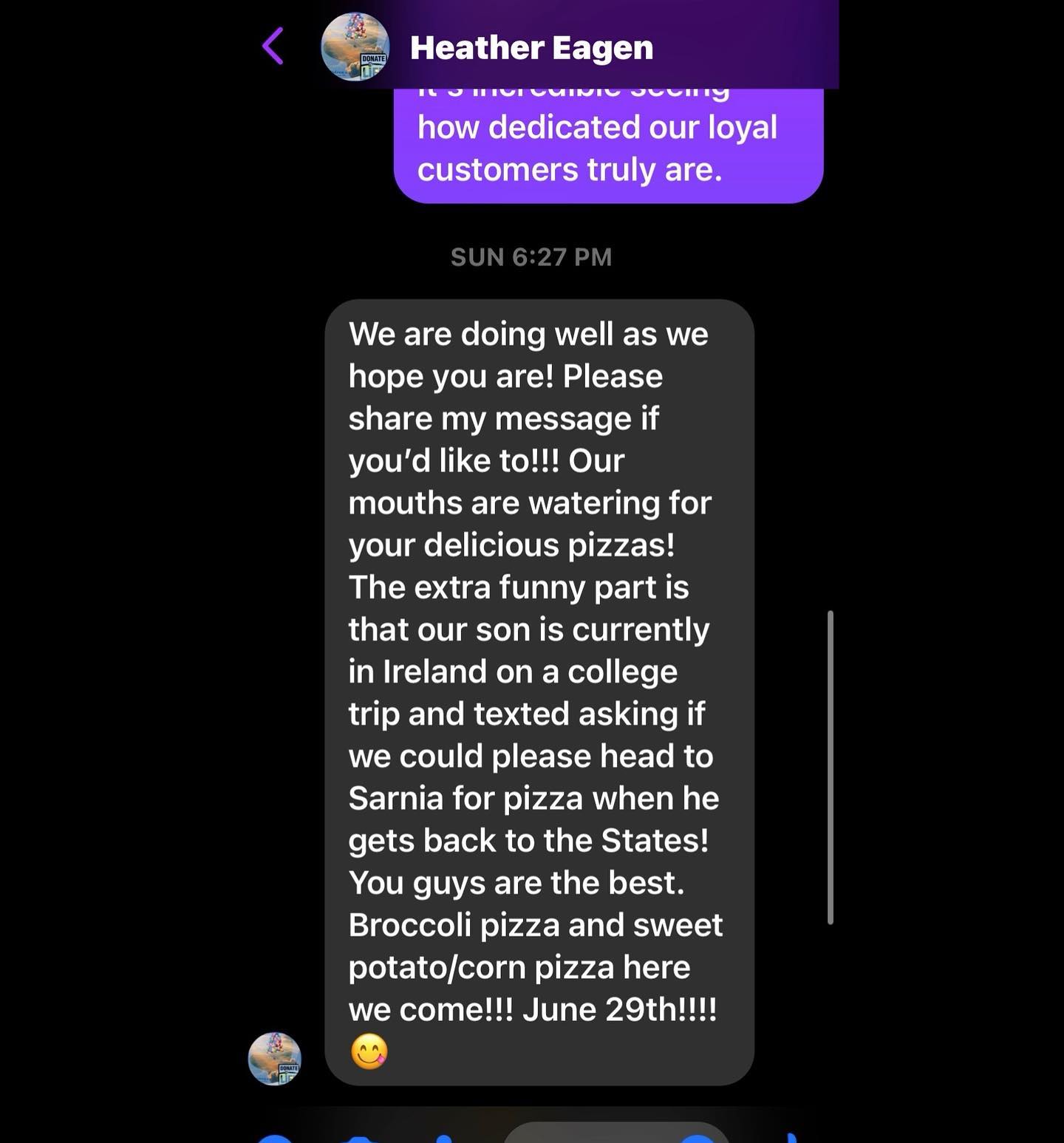
Task: Tap the sender avatar beside the pizza message
Action: pos(275,1058)
